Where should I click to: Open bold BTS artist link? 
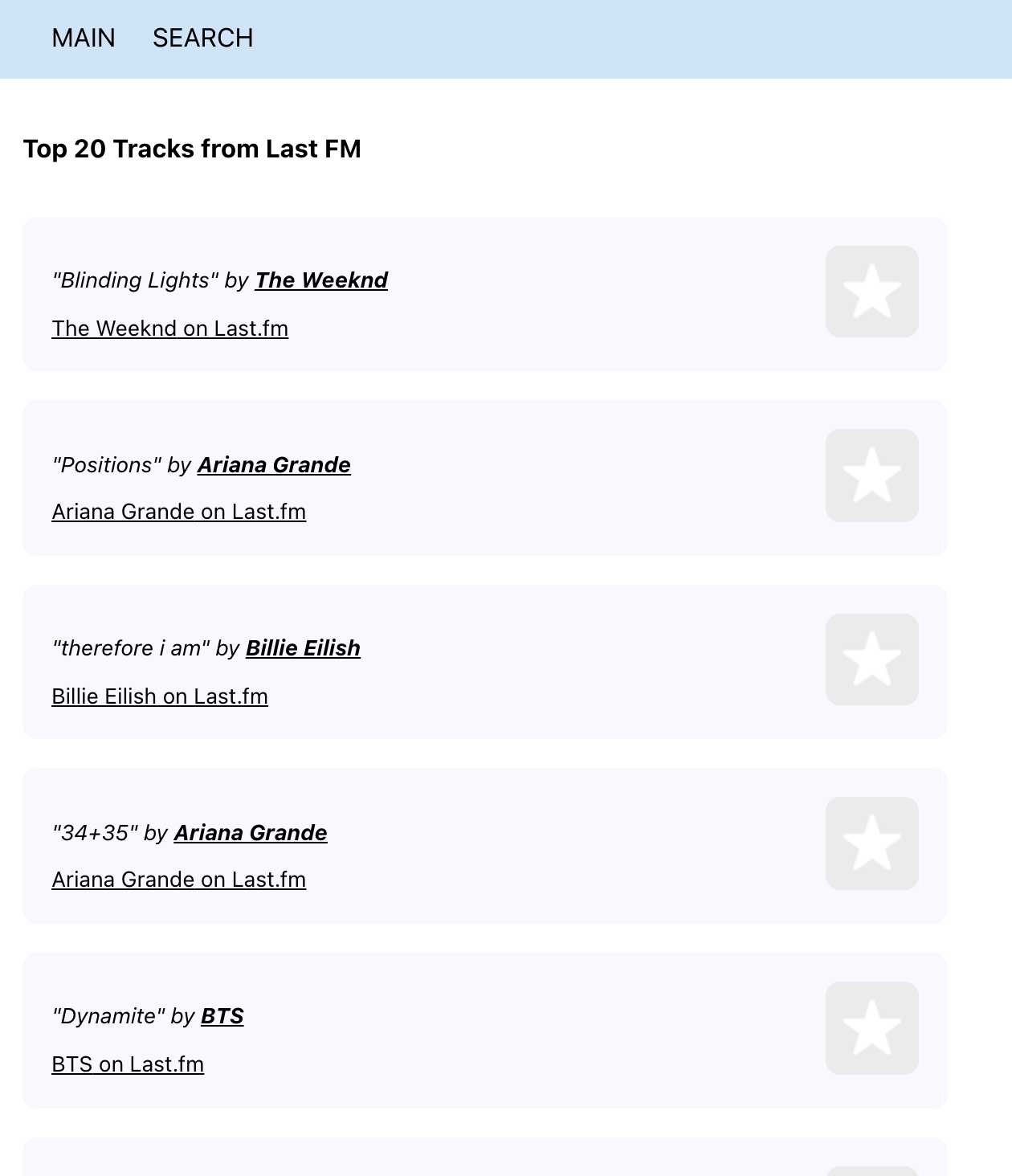coord(222,1016)
